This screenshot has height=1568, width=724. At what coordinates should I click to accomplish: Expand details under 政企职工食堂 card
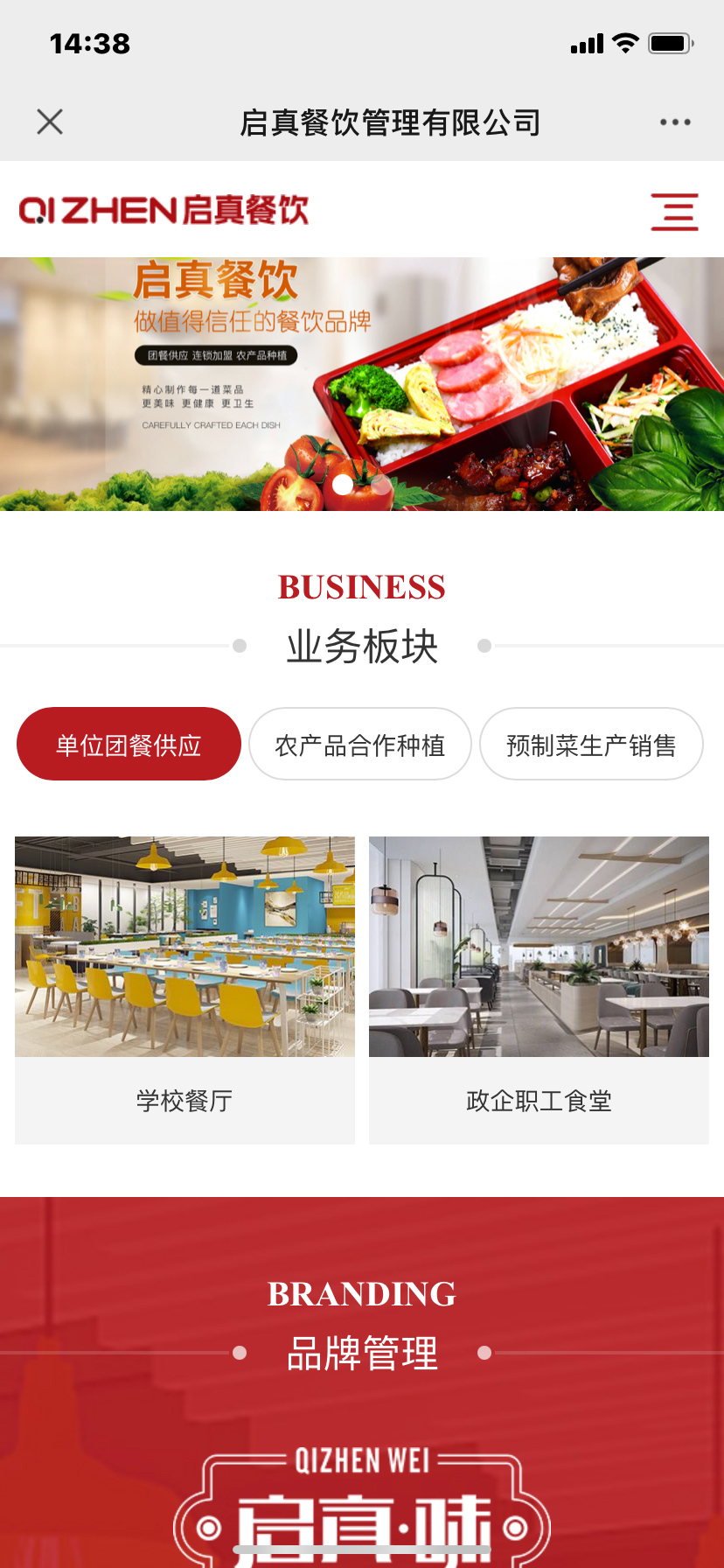pyautogui.click(x=539, y=1101)
